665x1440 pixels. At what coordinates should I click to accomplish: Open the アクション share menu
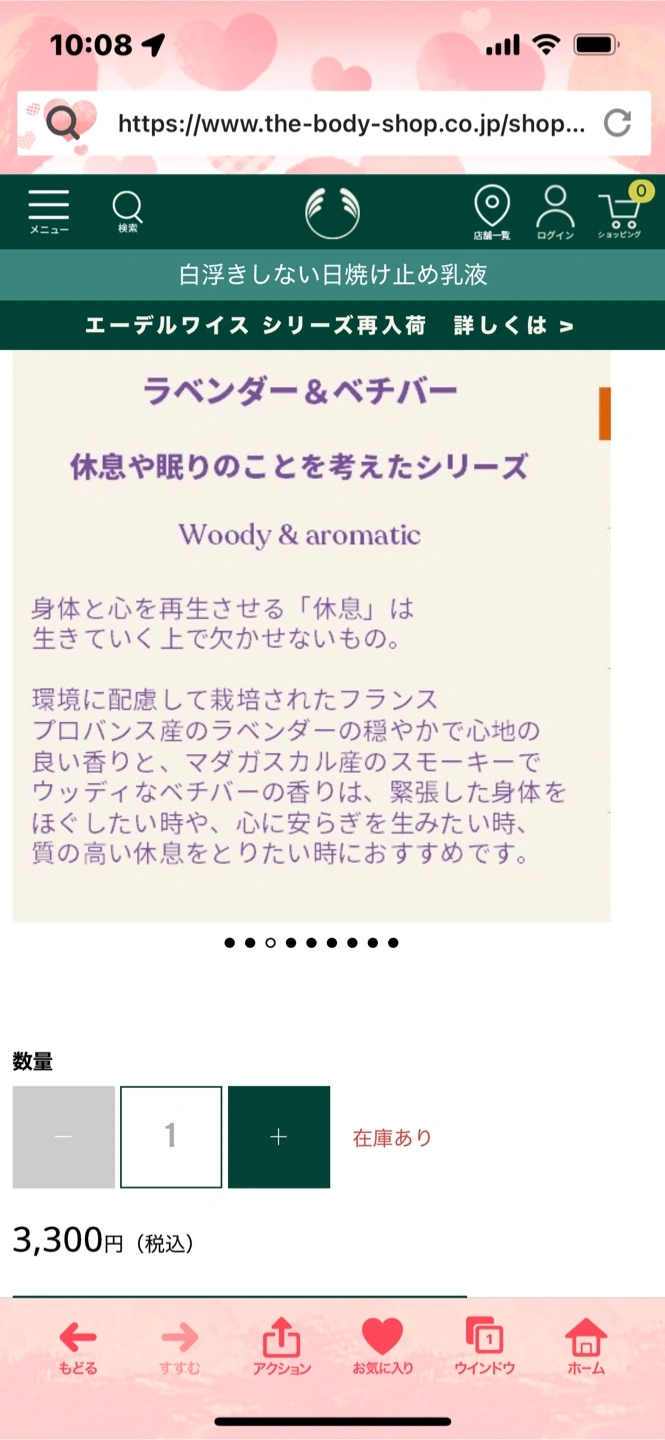point(281,1347)
